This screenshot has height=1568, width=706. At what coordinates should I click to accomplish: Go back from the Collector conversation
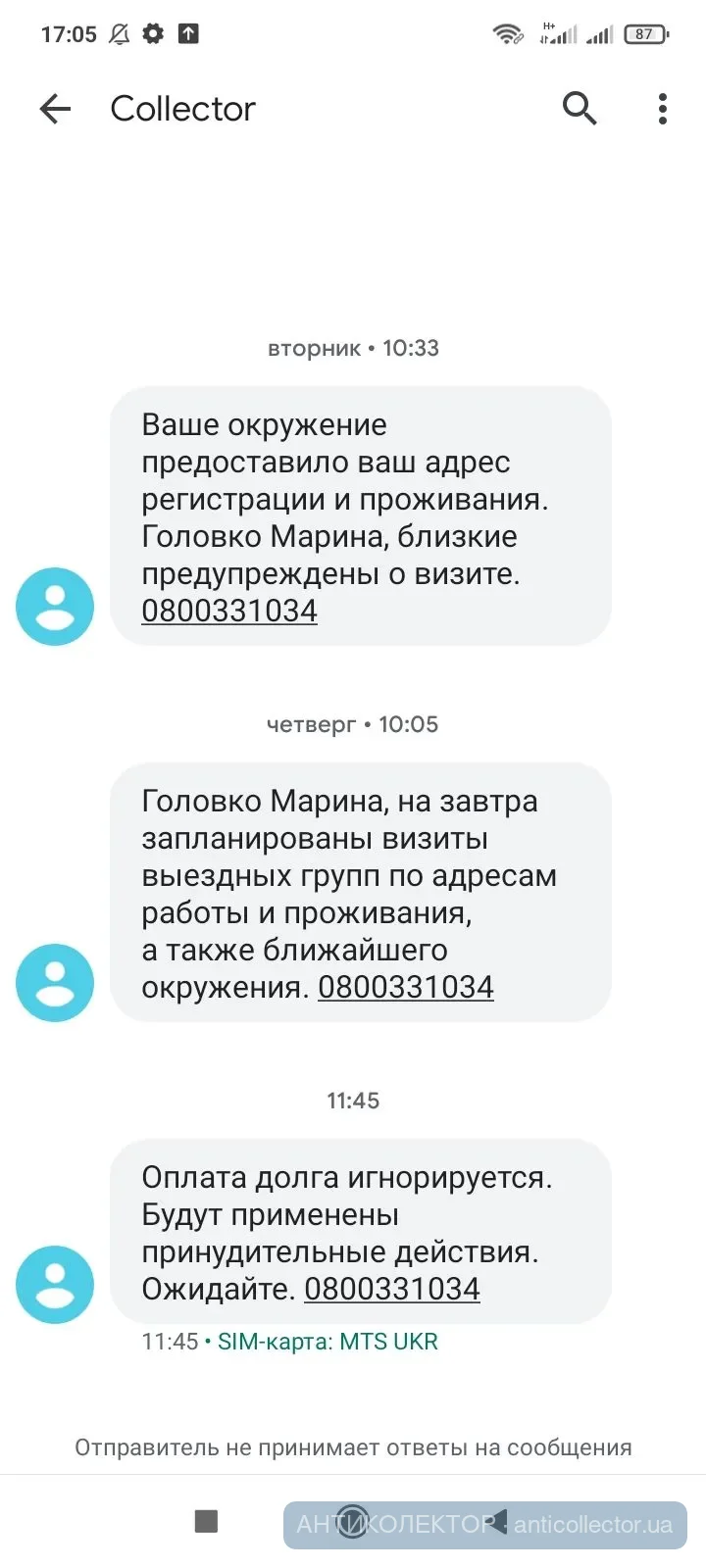(x=56, y=109)
